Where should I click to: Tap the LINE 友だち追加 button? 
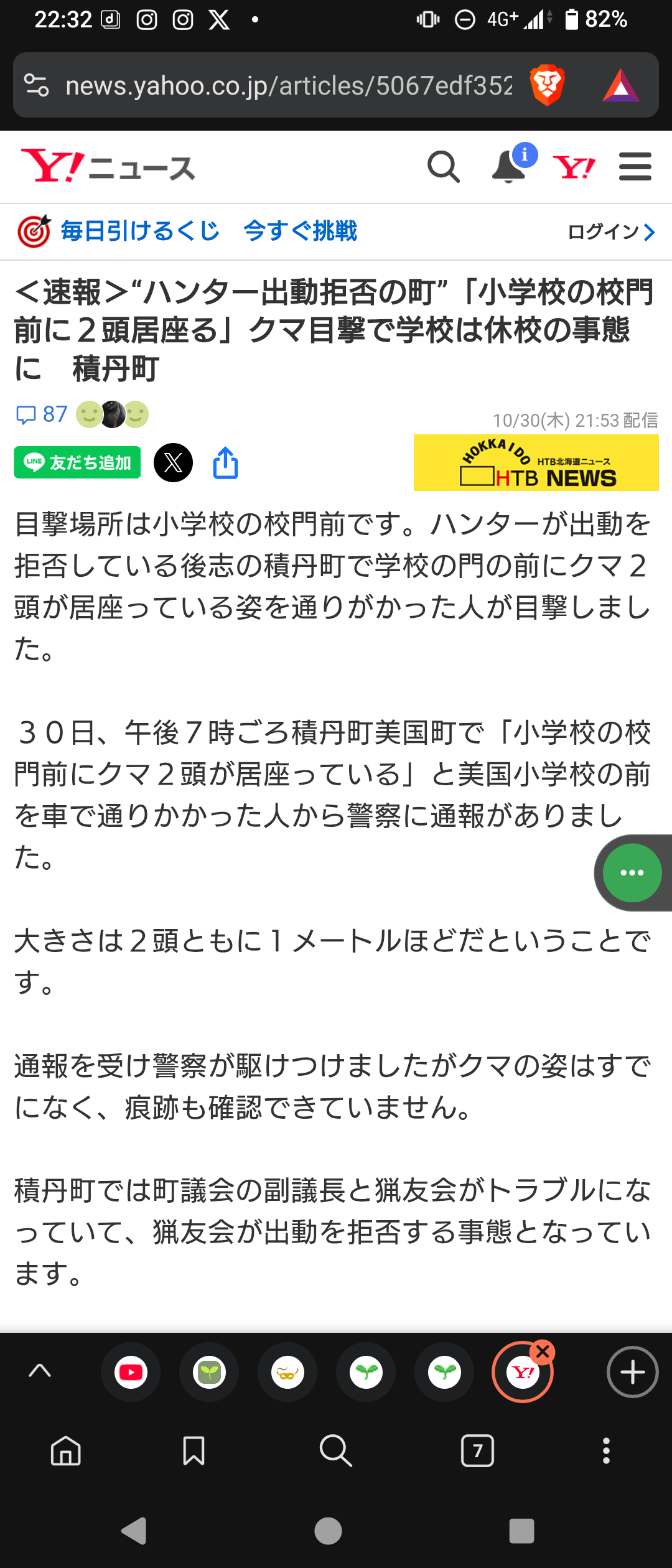point(77,462)
